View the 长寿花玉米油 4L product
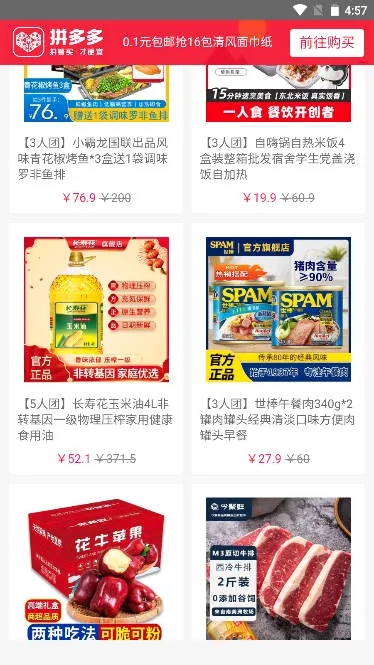Viewport: 374px width, 665px height. [96, 348]
